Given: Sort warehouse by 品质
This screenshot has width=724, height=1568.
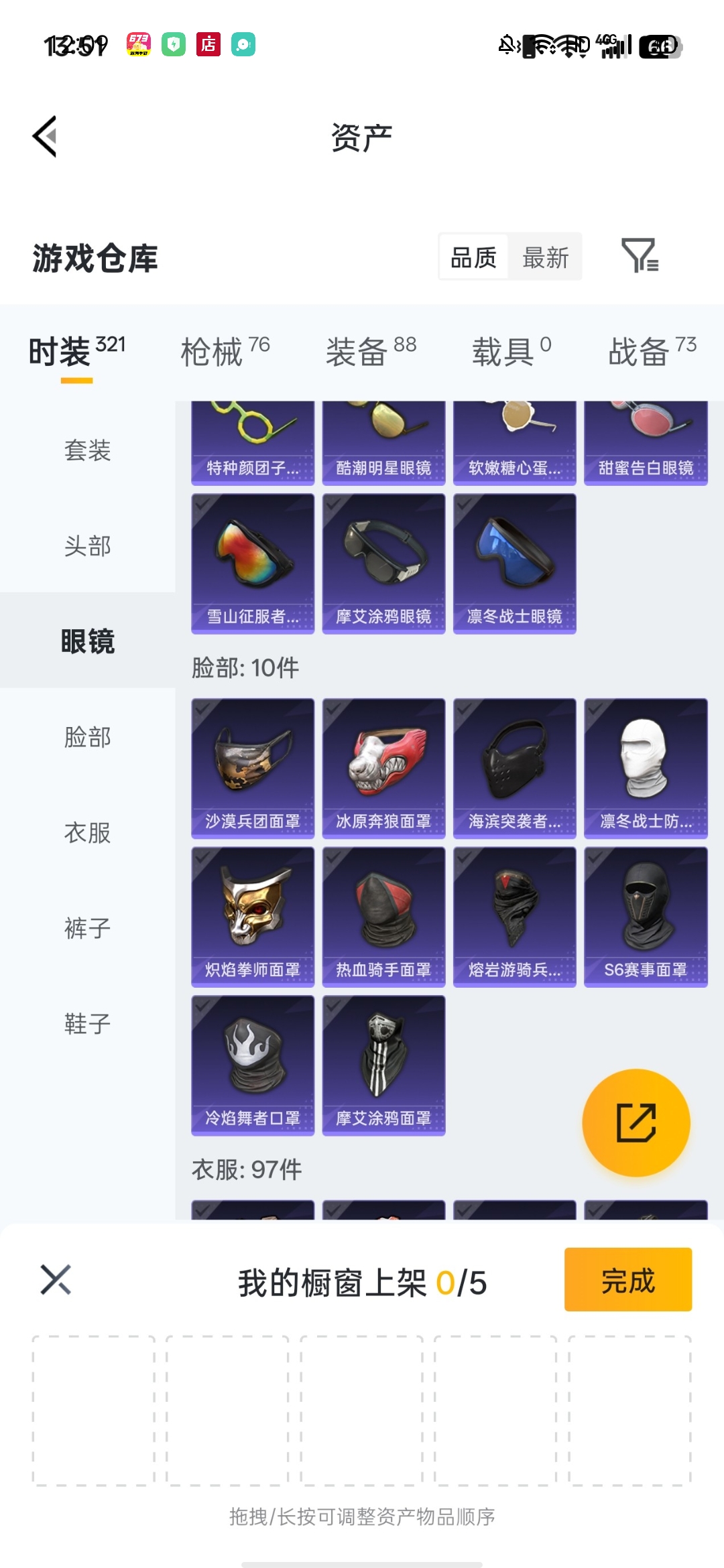Looking at the screenshot, I should pyautogui.click(x=473, y=257).
